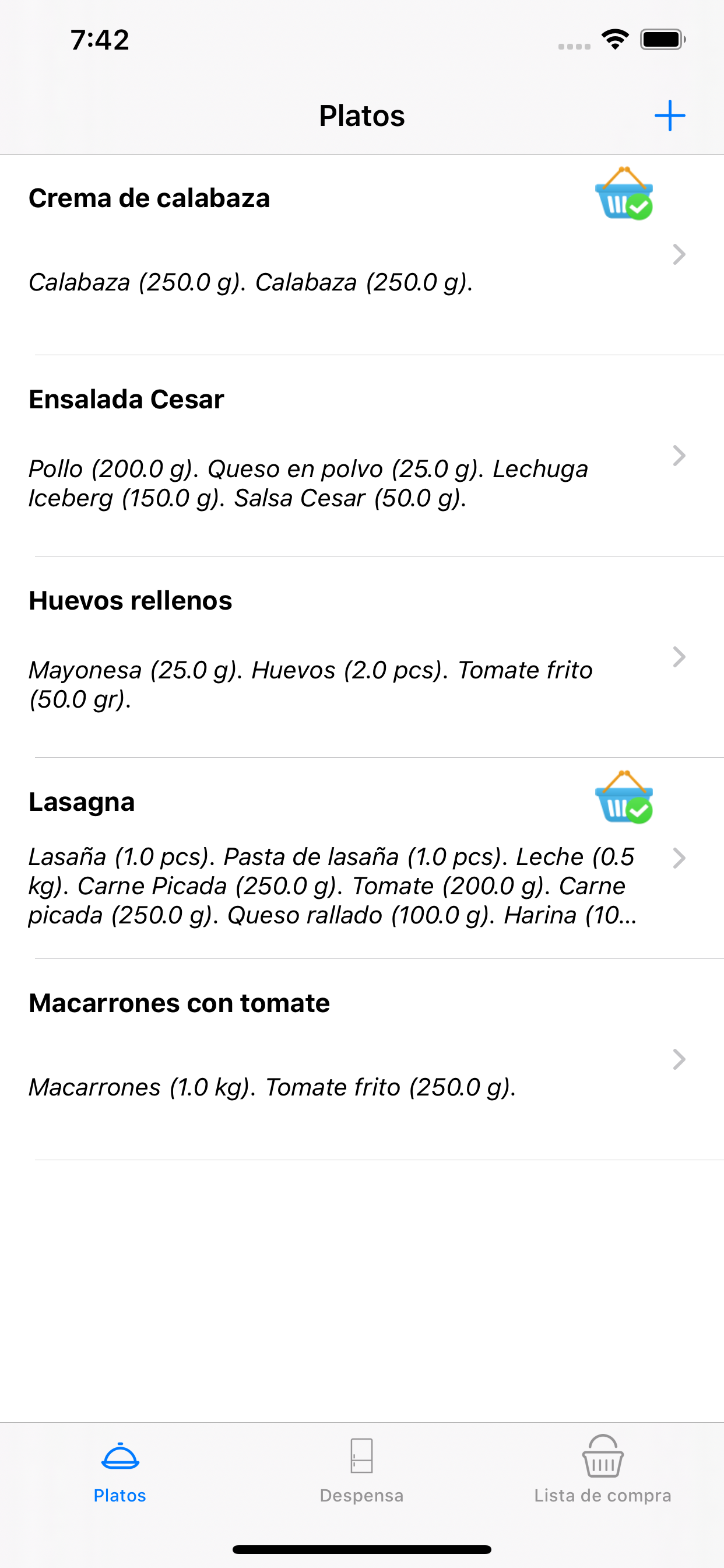Switch to the Lista de compra tab
724x1568 pixels.
pos(602,1469)
